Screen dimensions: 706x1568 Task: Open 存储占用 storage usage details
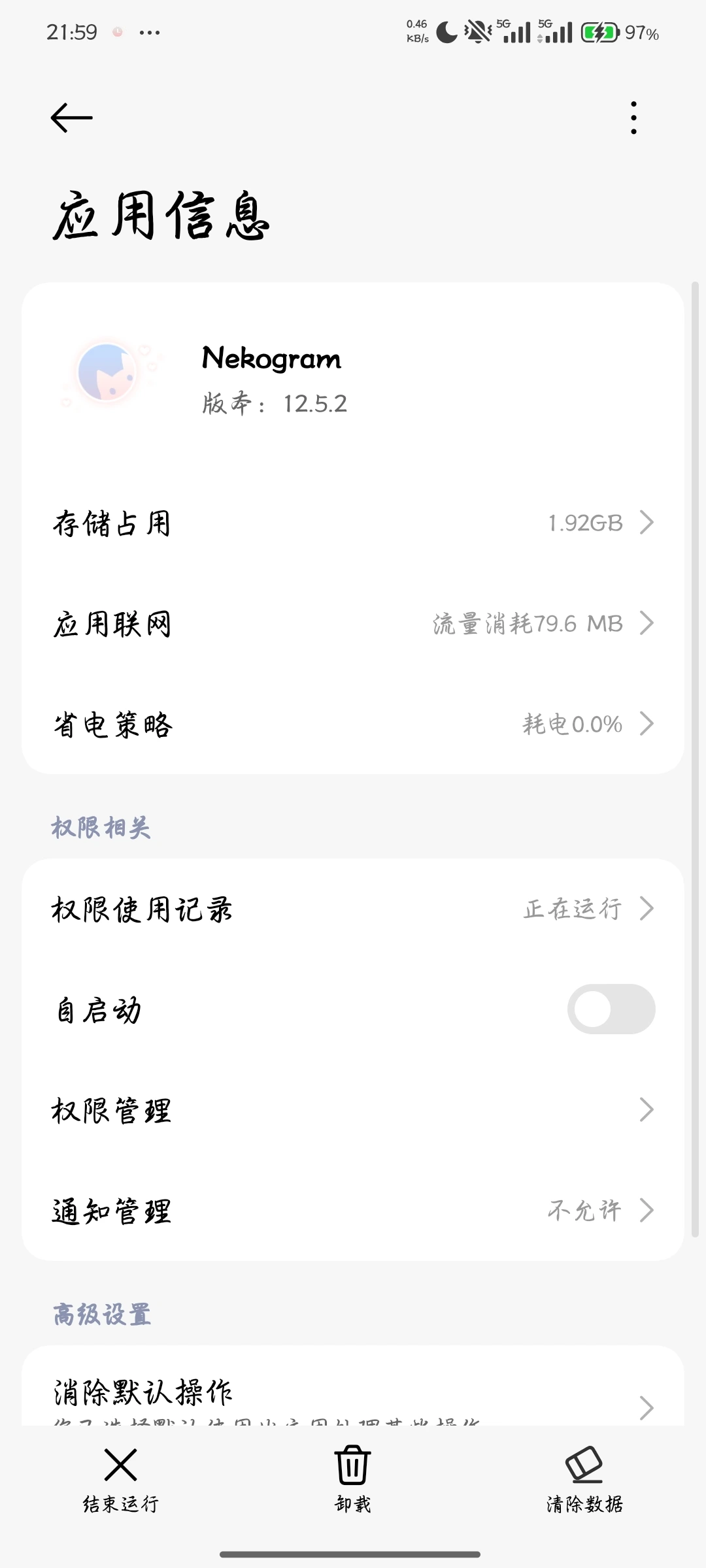point(353,523)
